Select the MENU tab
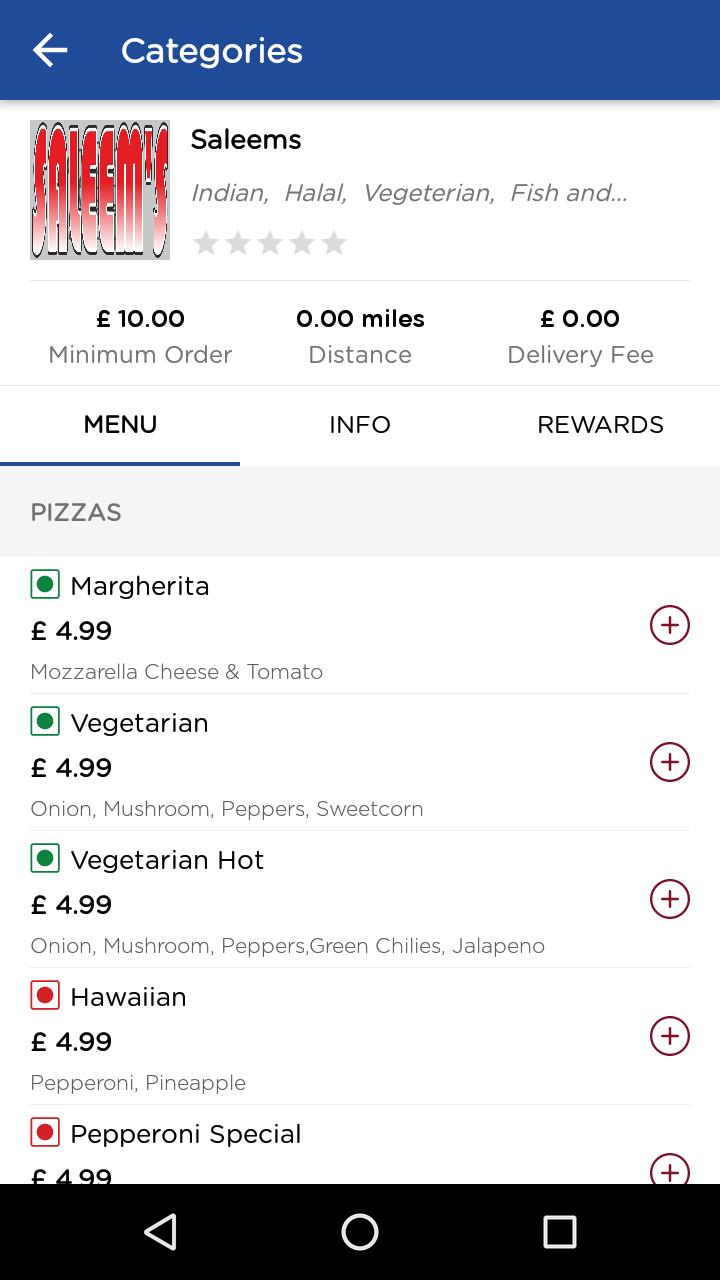 click(x=120, y=425)
